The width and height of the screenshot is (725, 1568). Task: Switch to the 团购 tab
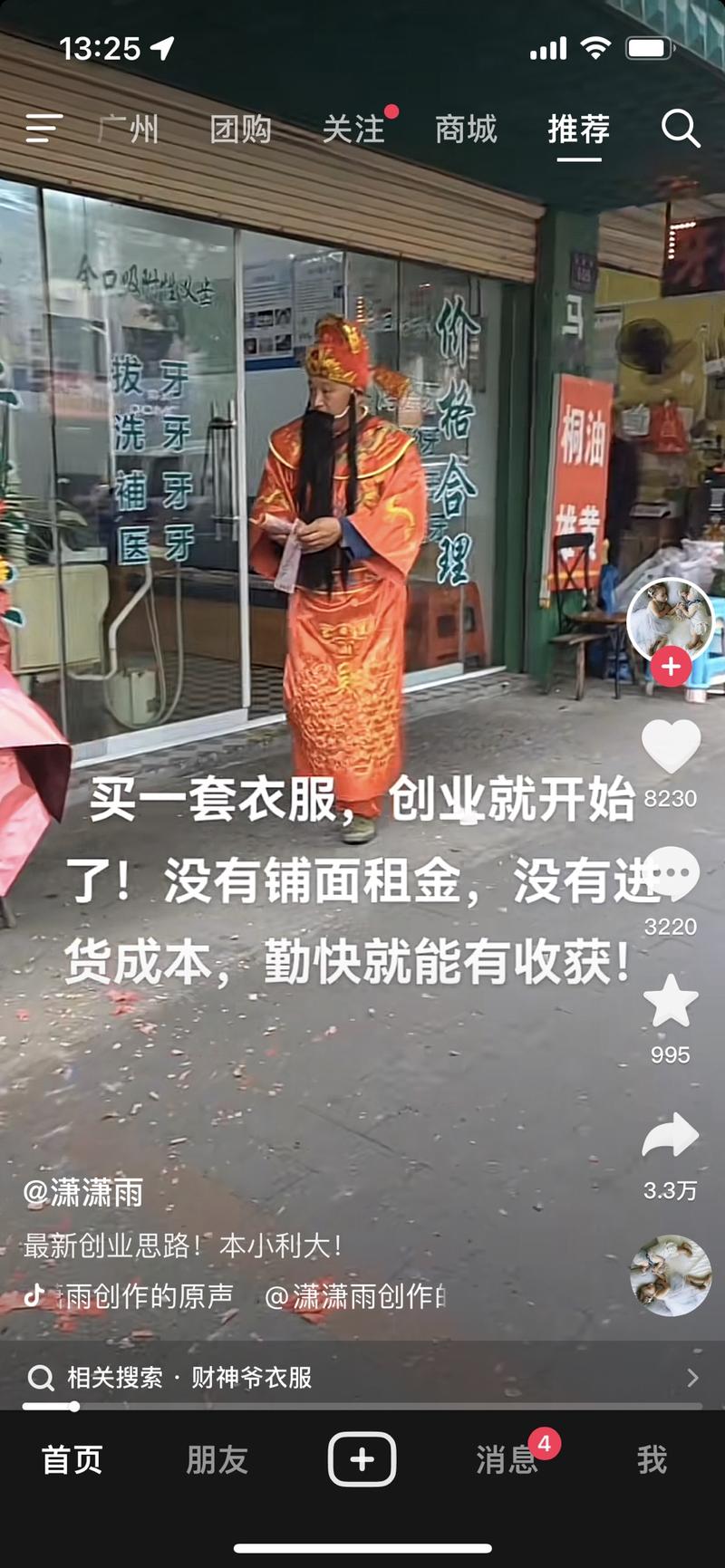240,129
